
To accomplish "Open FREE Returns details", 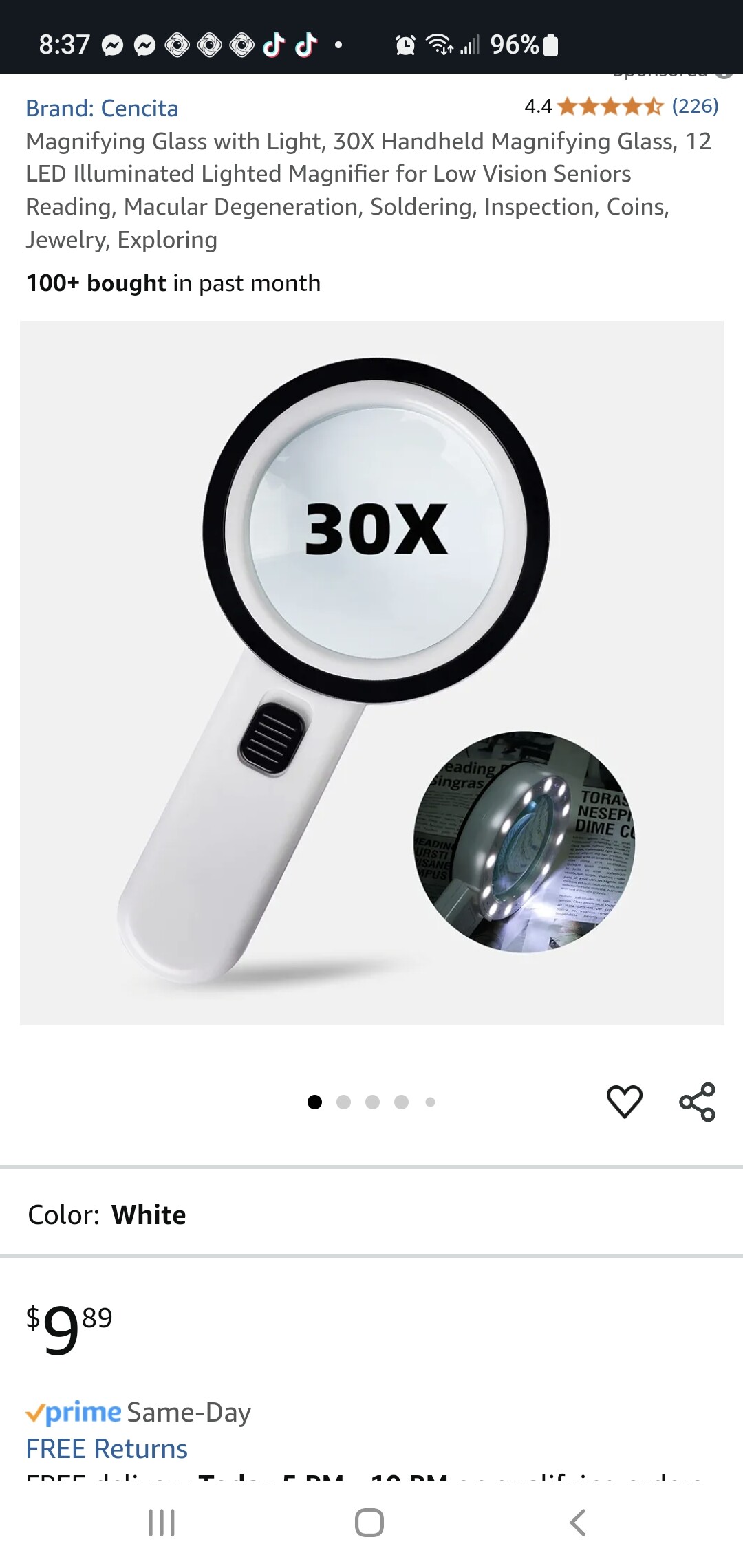I will (107, 1449).
